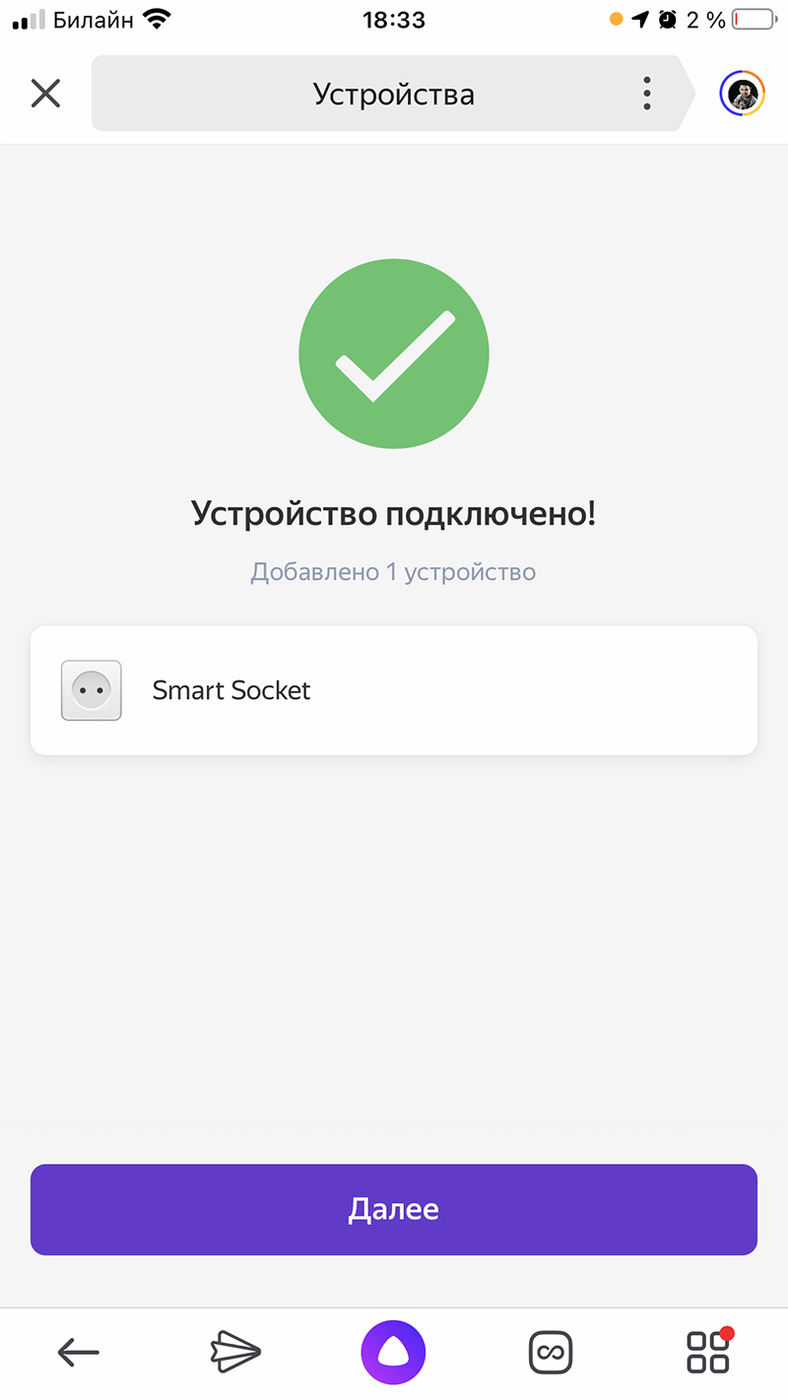This screenshot has width=788, height=1400.
Task: Open the services grid menu
Action: [708, 1353]
